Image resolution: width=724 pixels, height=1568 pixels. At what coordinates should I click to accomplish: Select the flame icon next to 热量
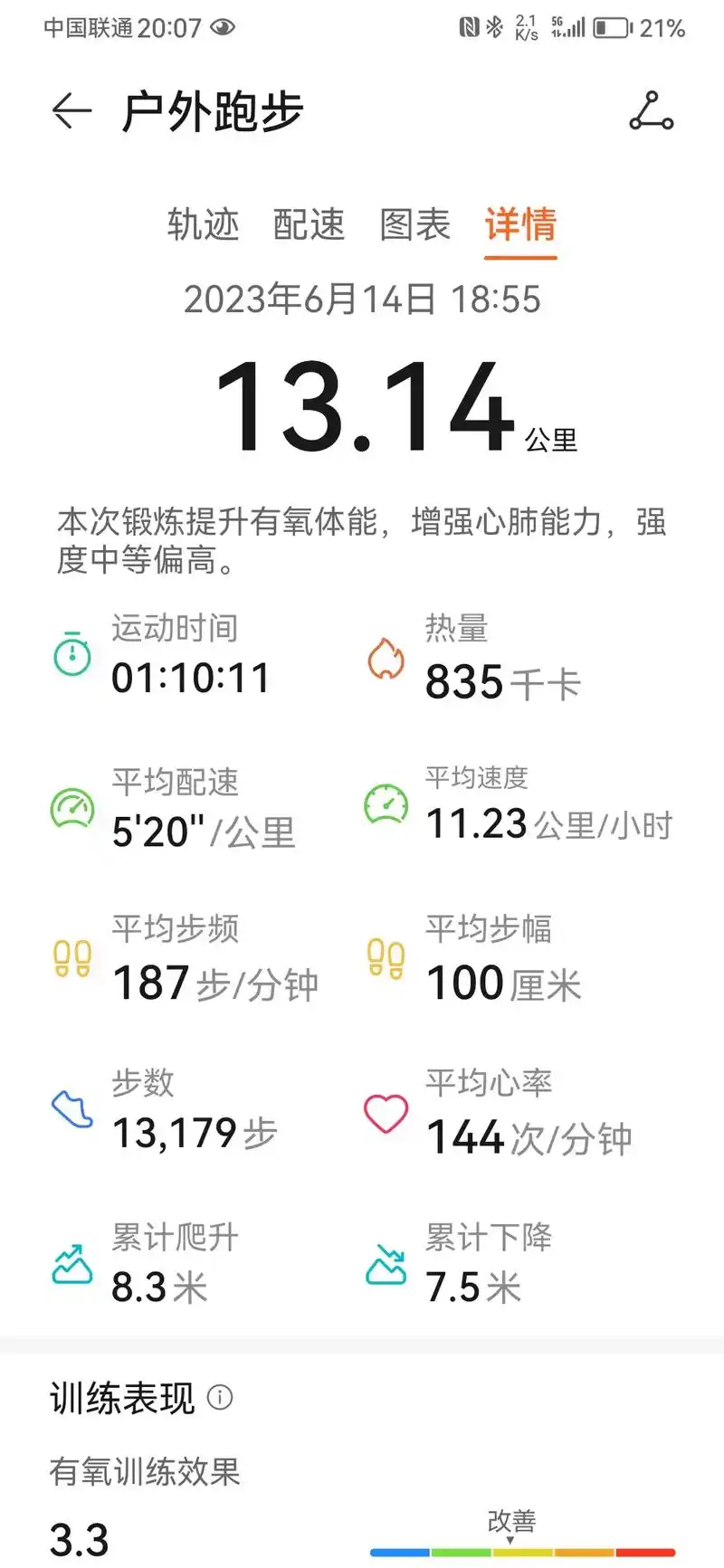click(386, 659)
